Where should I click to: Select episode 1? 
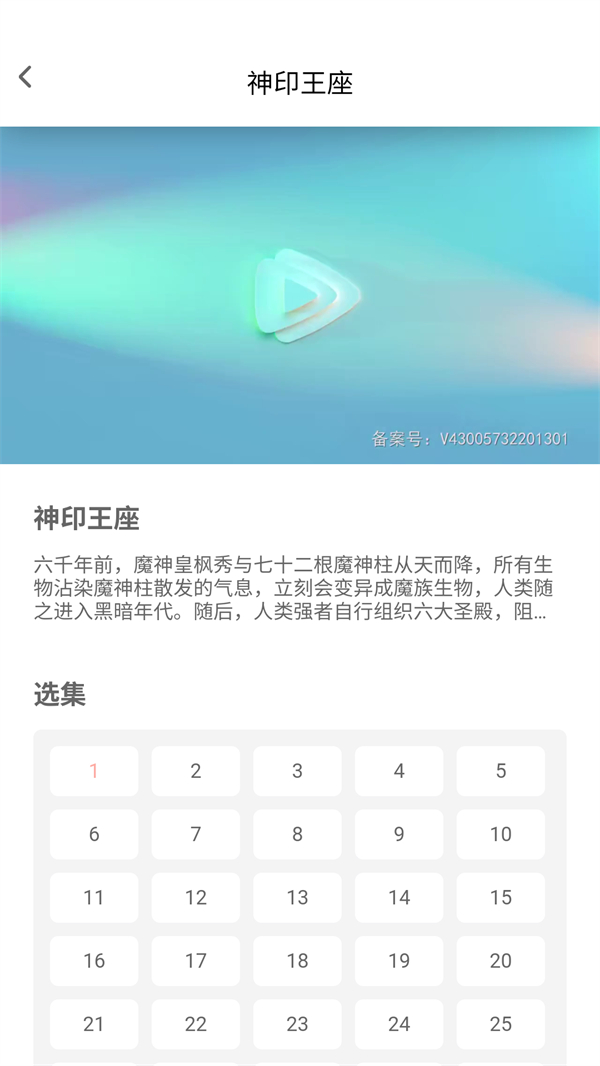(x=94, y=771)
